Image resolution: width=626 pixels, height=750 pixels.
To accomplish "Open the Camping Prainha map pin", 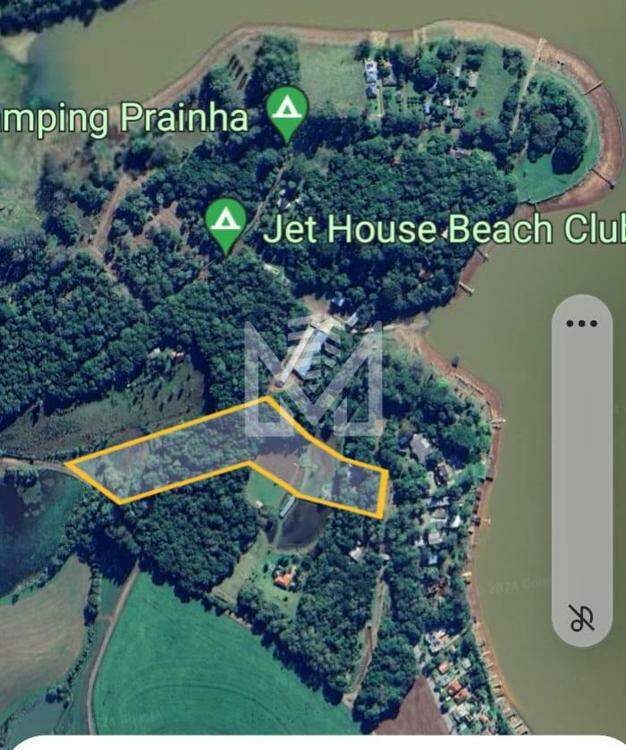I will click(288, 110).
